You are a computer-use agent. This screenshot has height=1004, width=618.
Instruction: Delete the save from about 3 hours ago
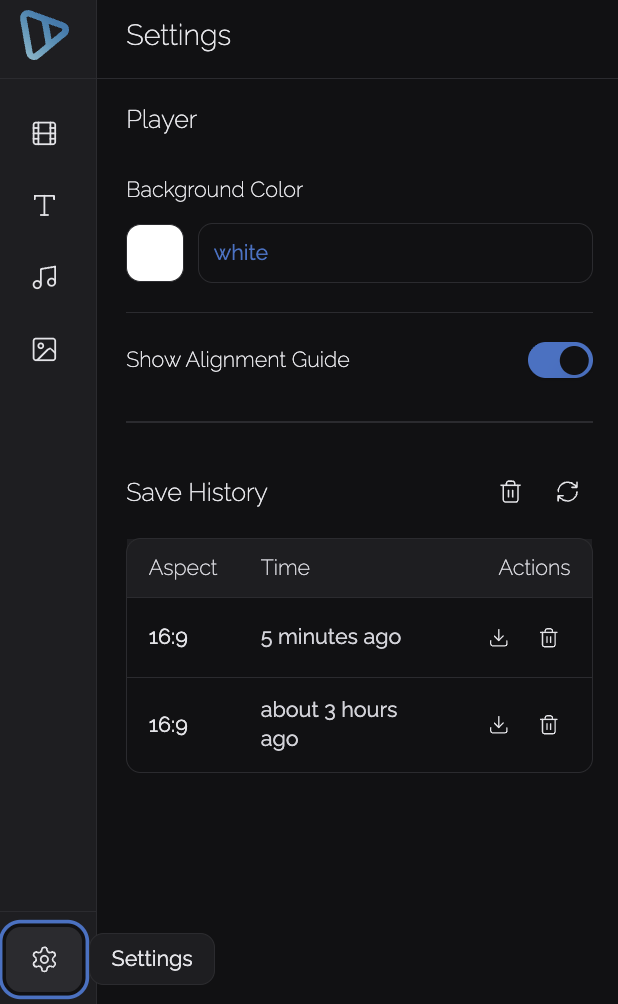(548, 725)
